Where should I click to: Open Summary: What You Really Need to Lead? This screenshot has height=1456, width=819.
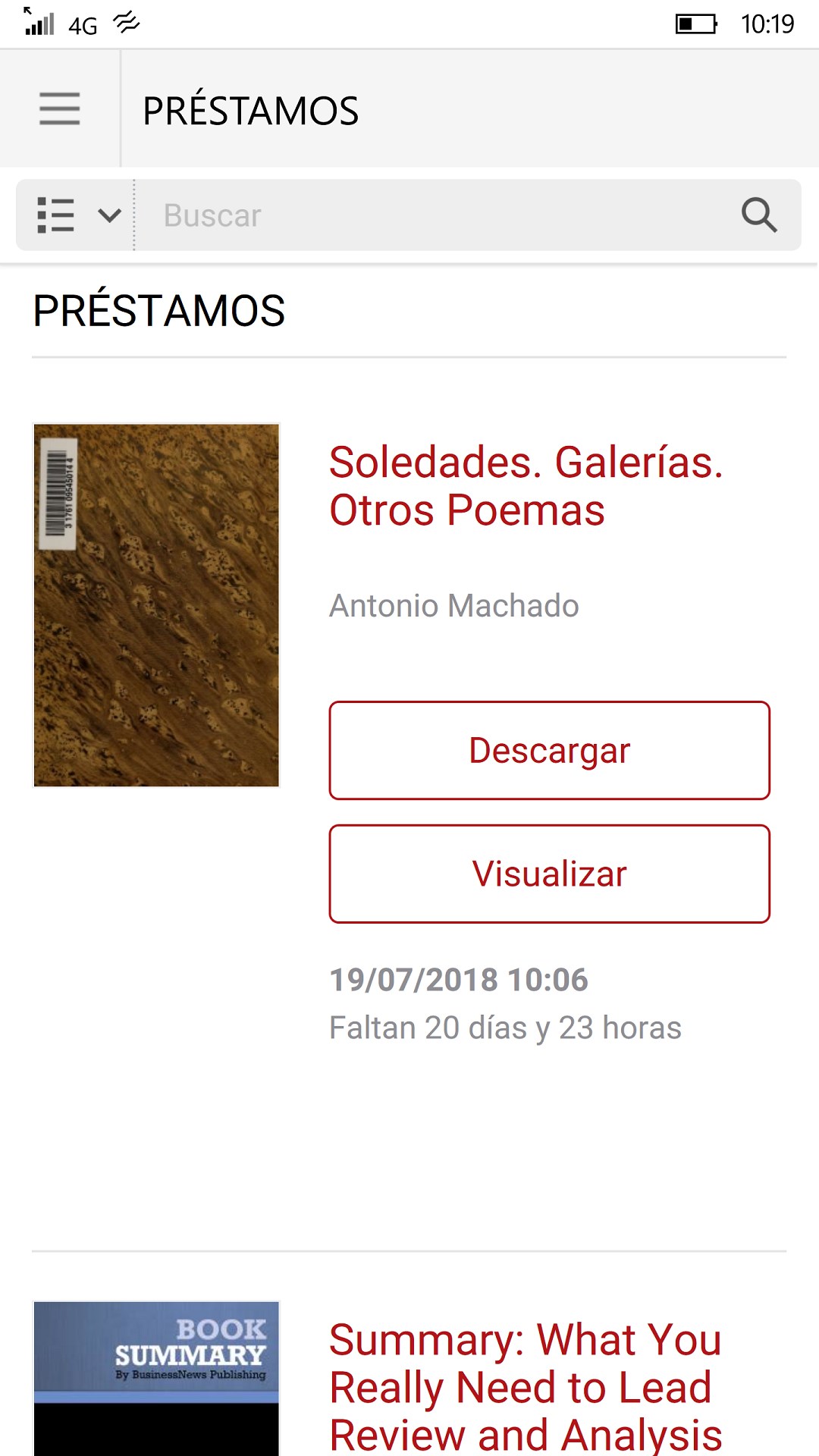click(x=525, y=1386)
